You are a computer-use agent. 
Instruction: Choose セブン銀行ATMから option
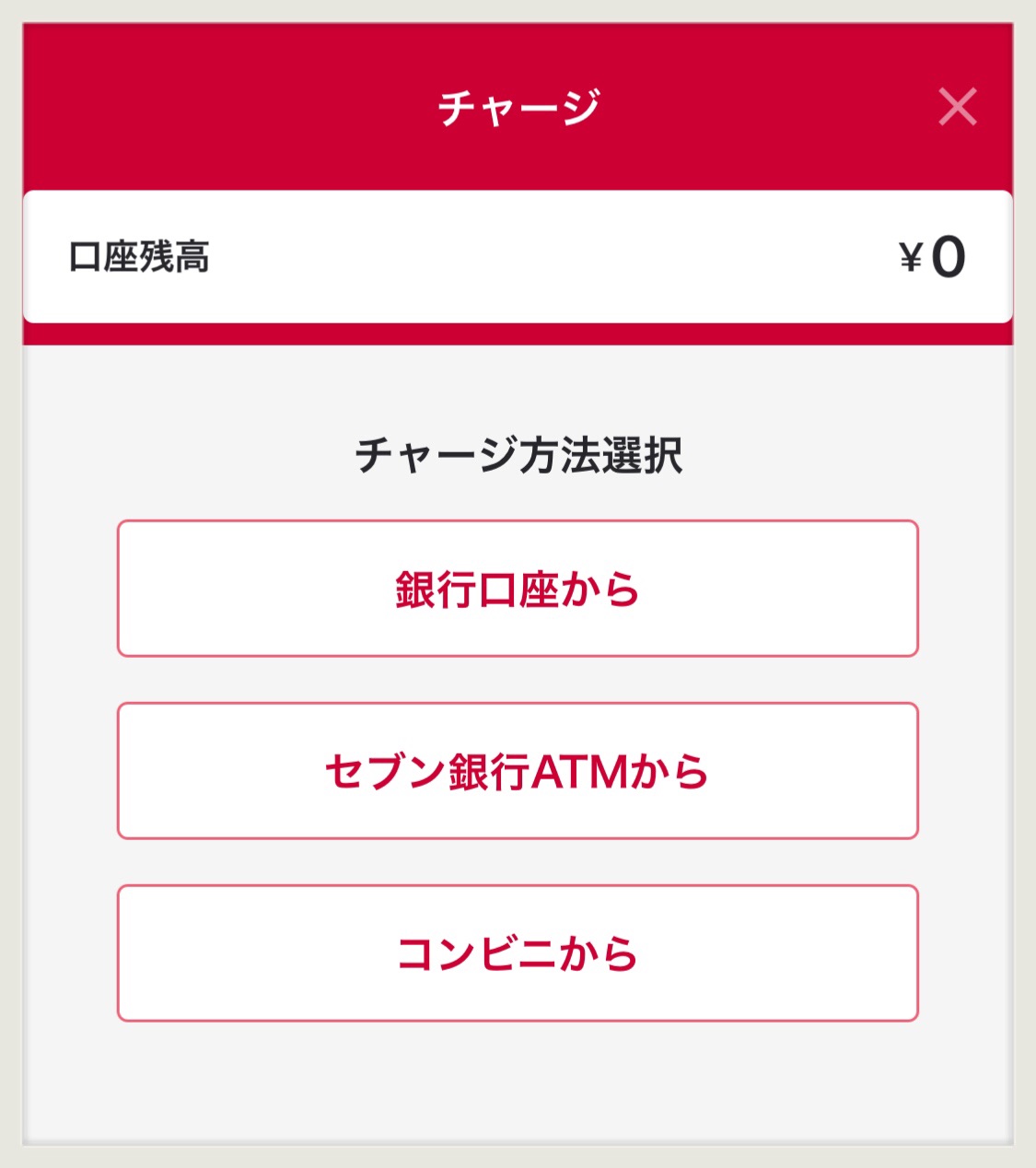pos(518,771)
